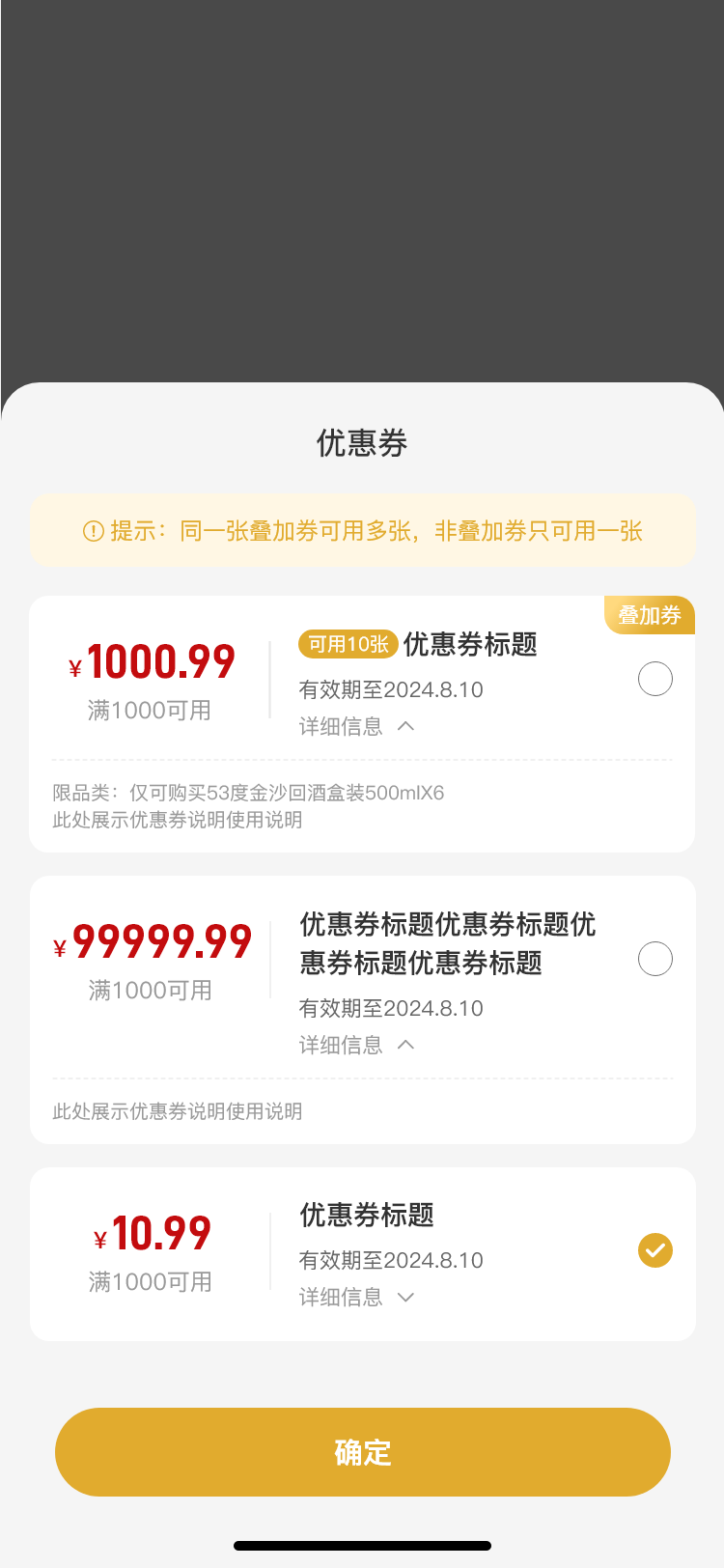
Task: Collapse 详细信息 on the ¥1000.99 coupon
Action: click(x=356, y=726)
